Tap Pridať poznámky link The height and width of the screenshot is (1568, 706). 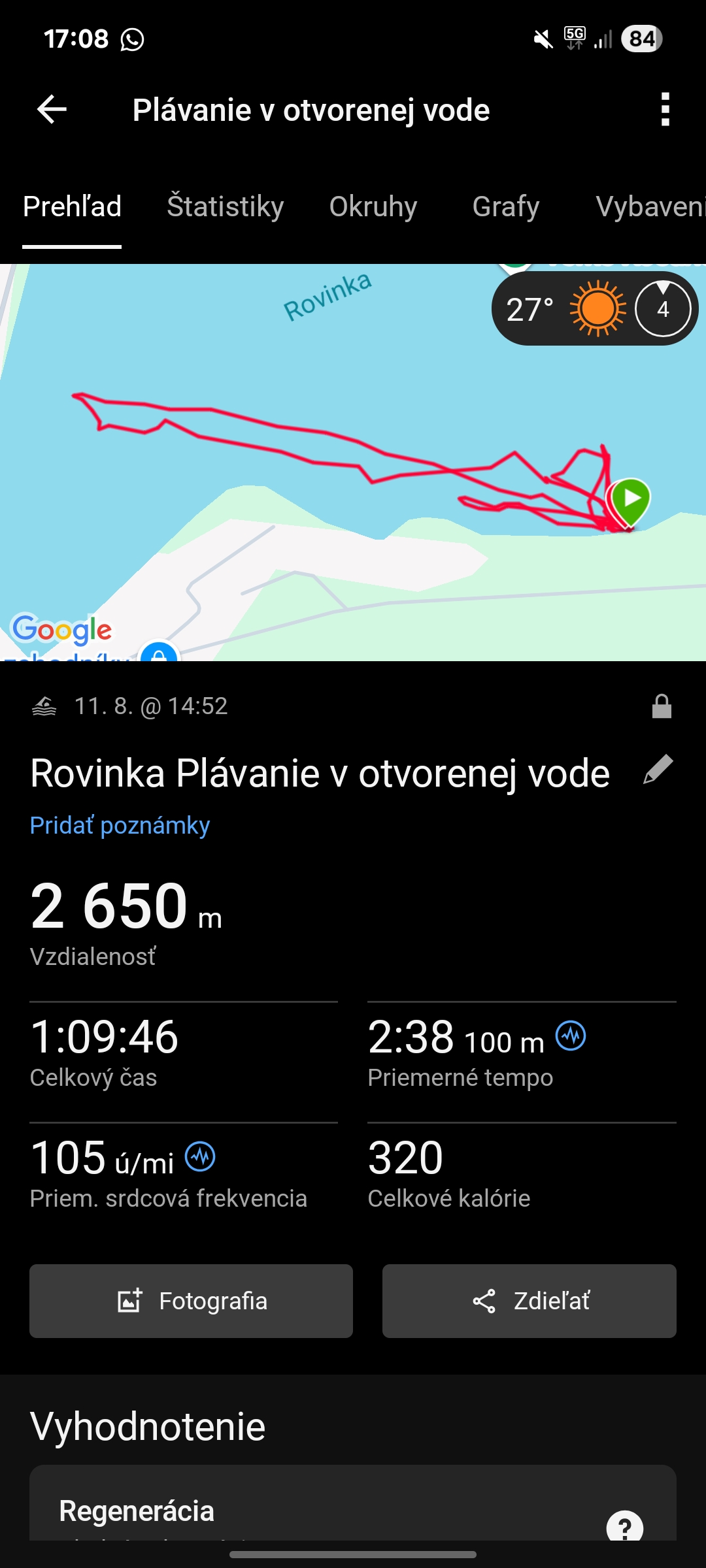click(x=120, y=825)
